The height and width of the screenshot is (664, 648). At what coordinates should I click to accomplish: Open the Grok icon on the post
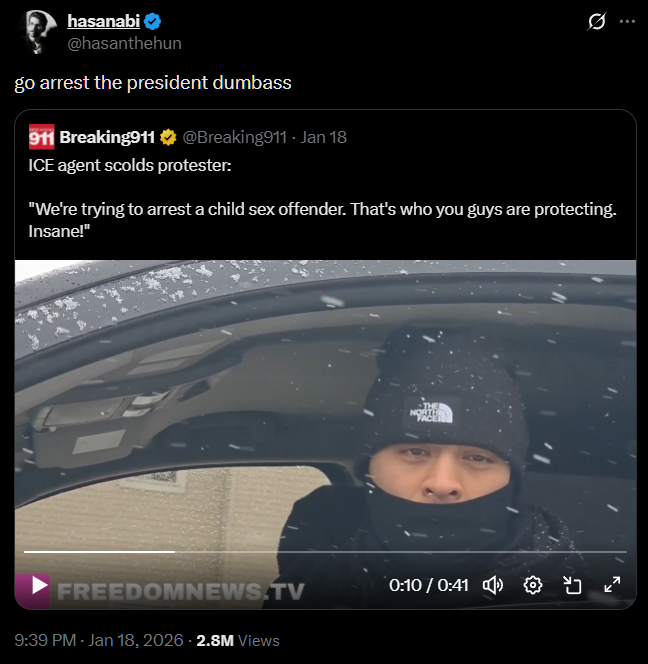coord(597,21)
